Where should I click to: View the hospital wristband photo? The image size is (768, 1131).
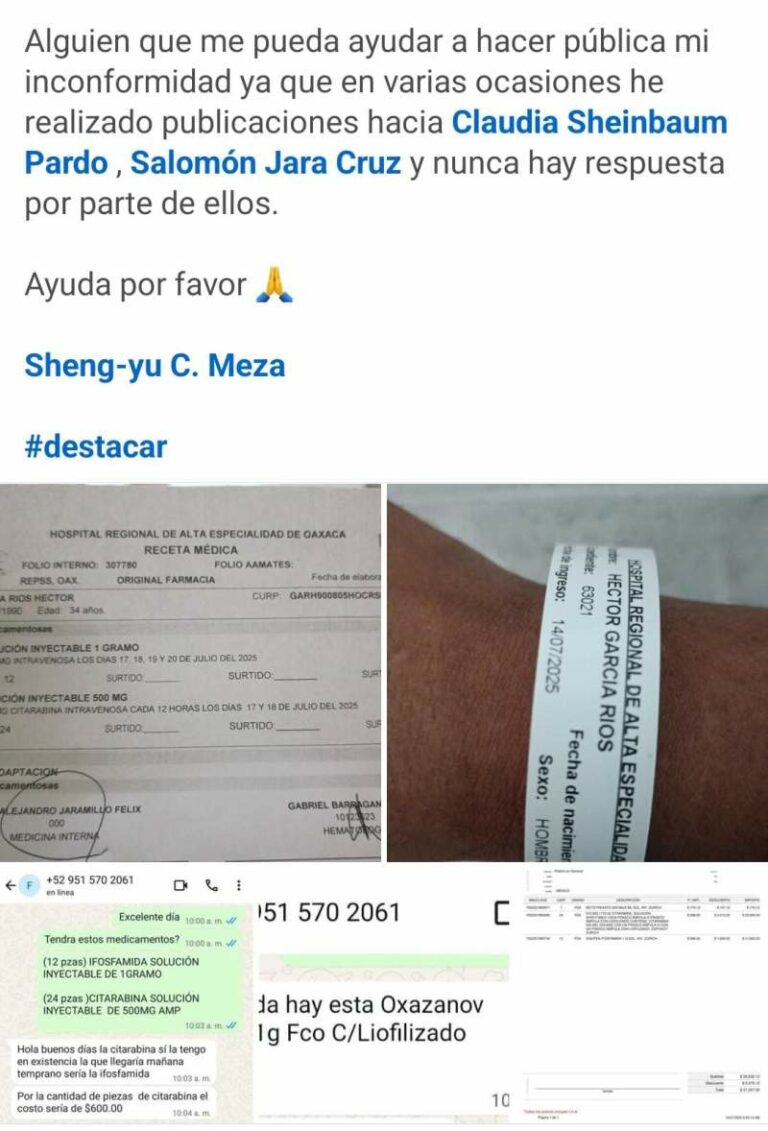(x=577, y=672)
